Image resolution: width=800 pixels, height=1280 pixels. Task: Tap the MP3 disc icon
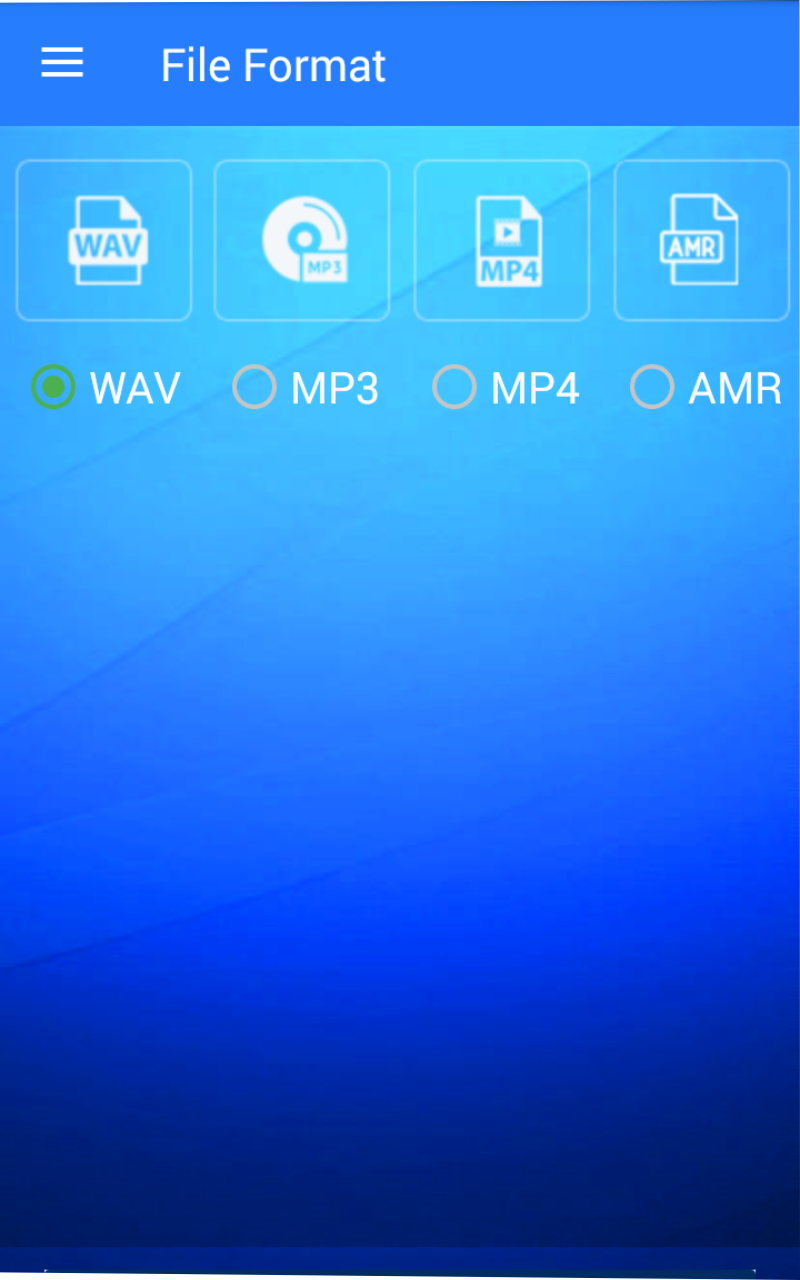302,240
